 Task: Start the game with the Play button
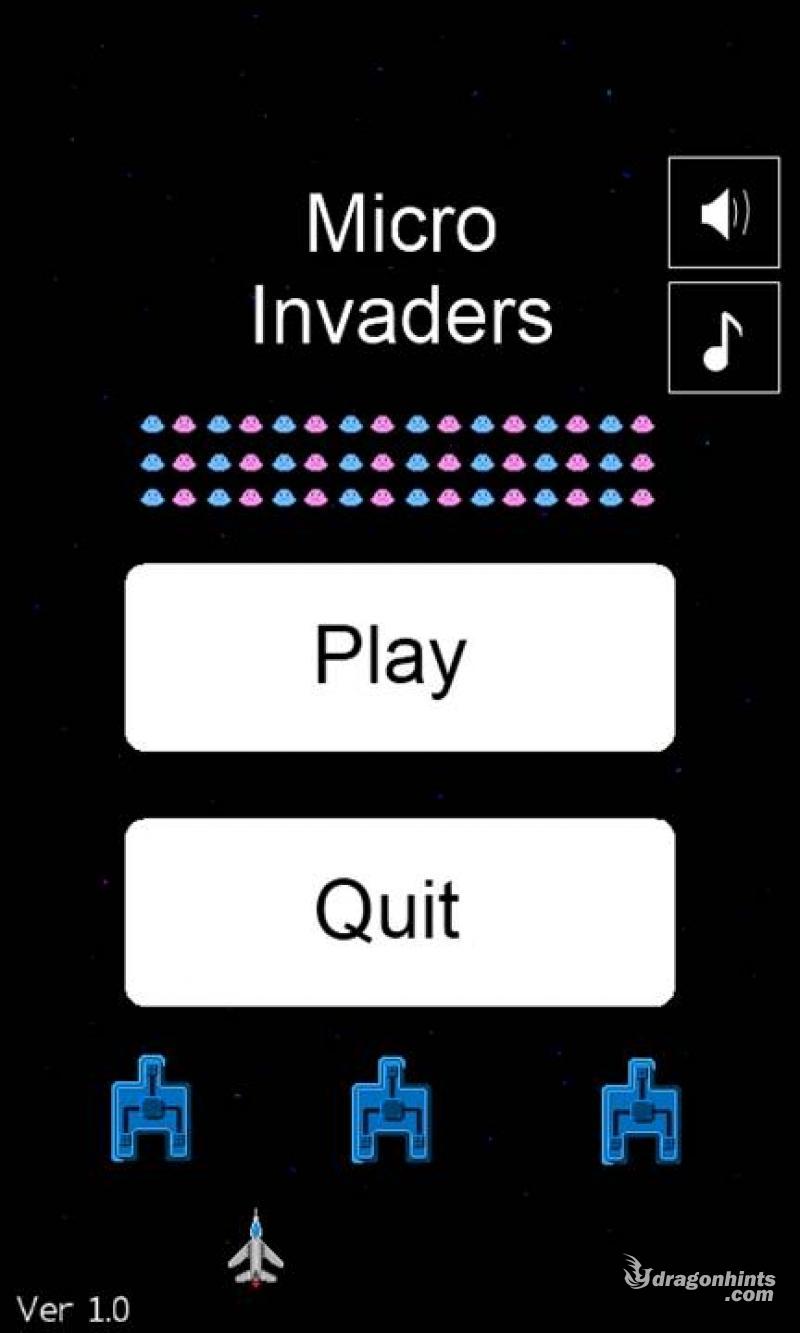[400, 657]
